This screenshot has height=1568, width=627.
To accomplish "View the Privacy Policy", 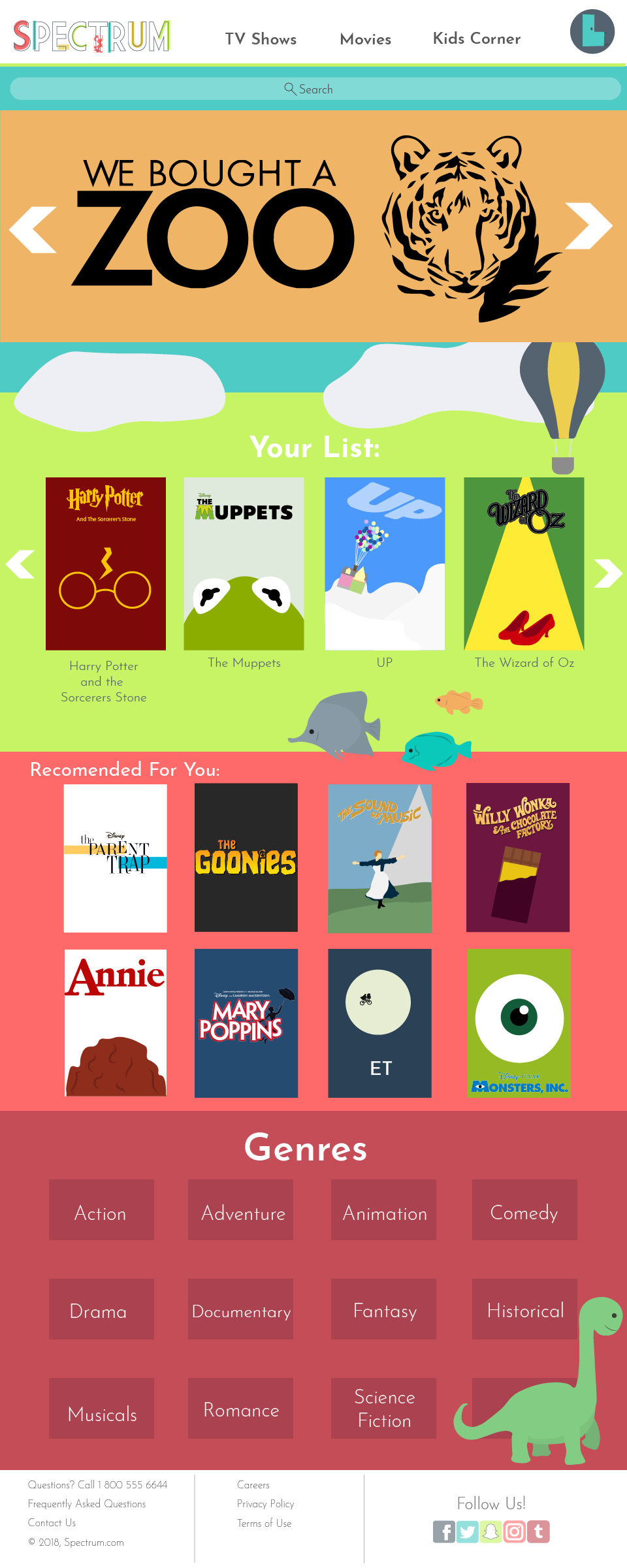I will click(x=265, y=1503).
